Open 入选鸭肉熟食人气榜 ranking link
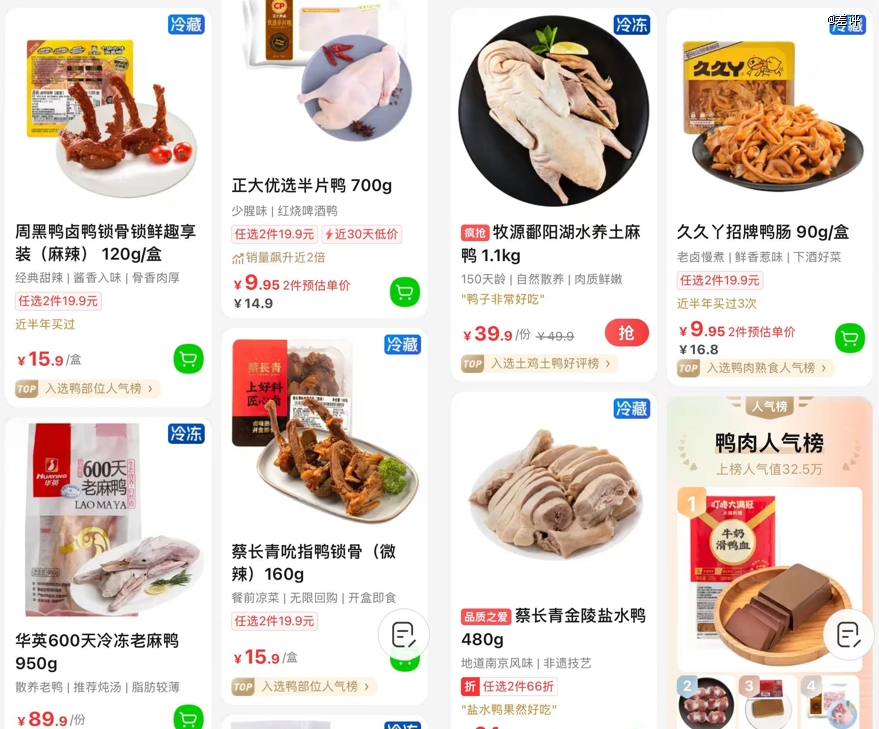 click(x=755, y=368)
